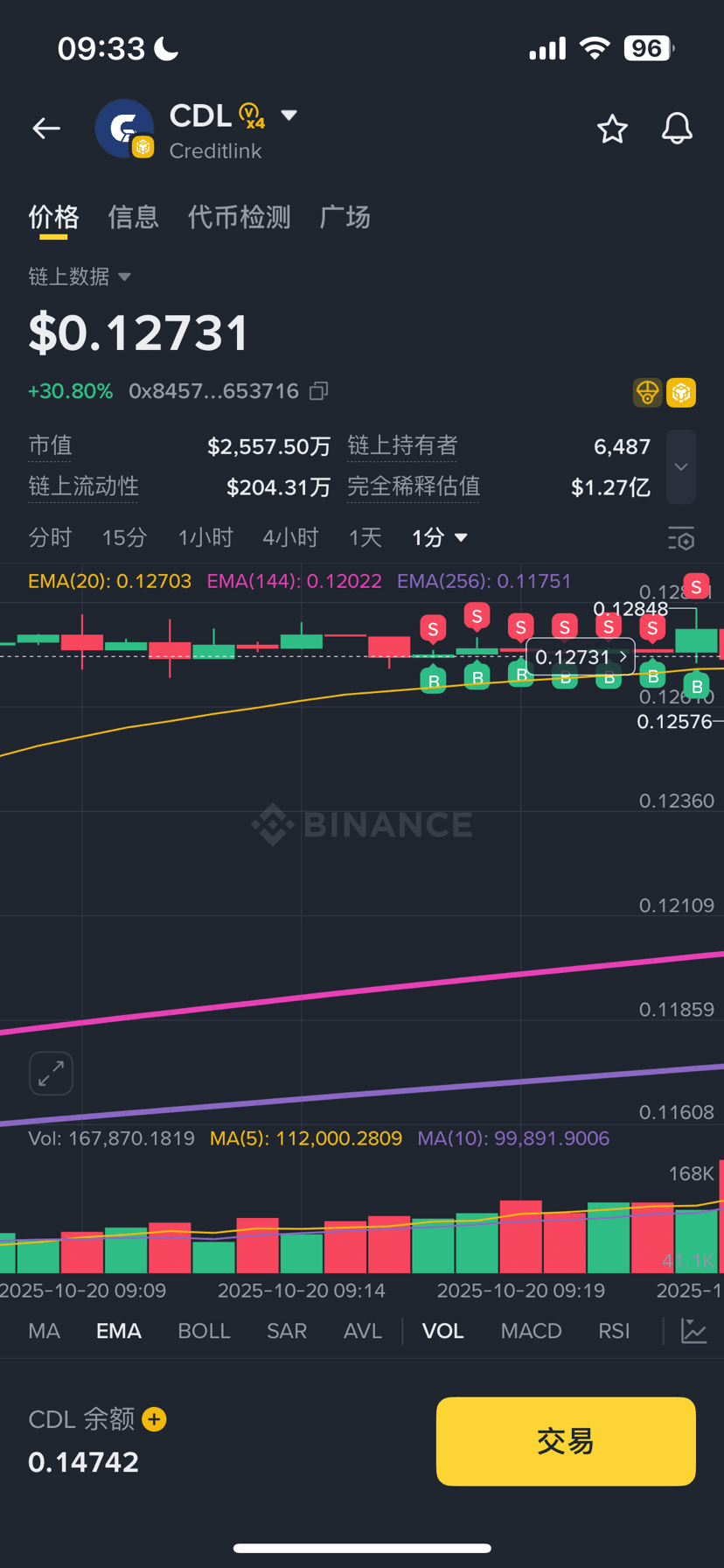The height and width of the screenshot is (1568, 724).
Task: Add CDL balance with plus icon
Action: coord(155,1418)
